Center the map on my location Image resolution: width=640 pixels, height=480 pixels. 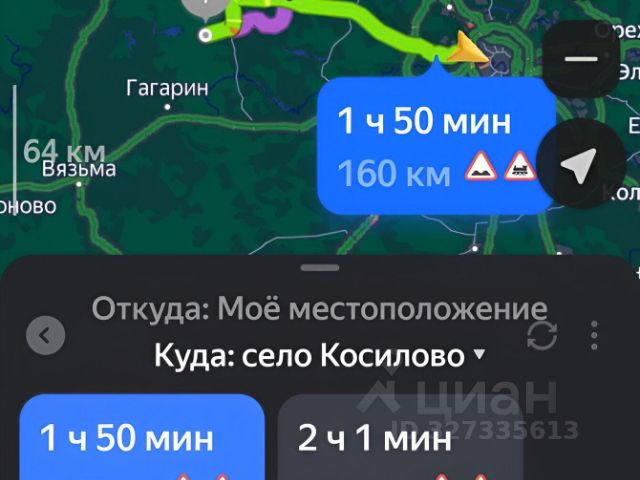coord(580,167)
